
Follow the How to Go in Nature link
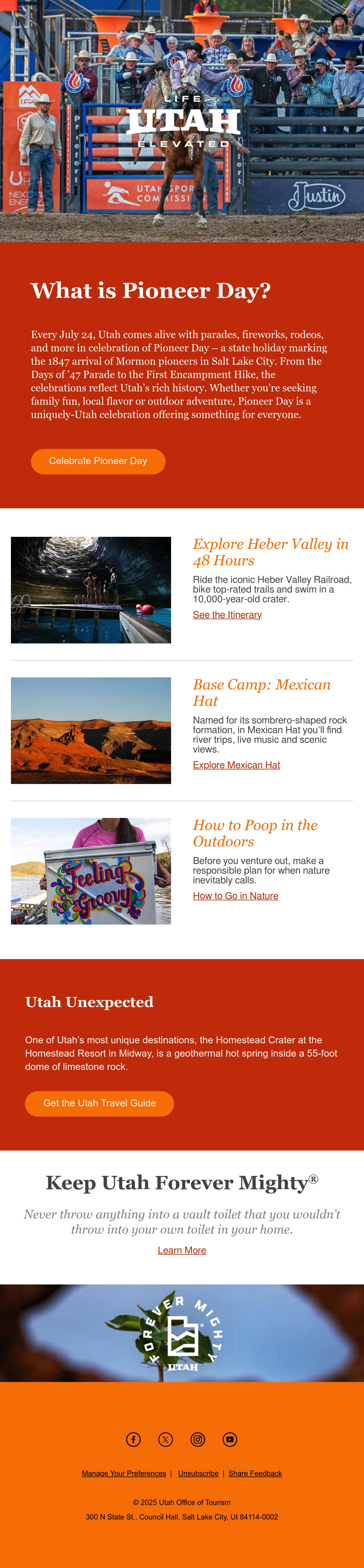pos(235,896)
